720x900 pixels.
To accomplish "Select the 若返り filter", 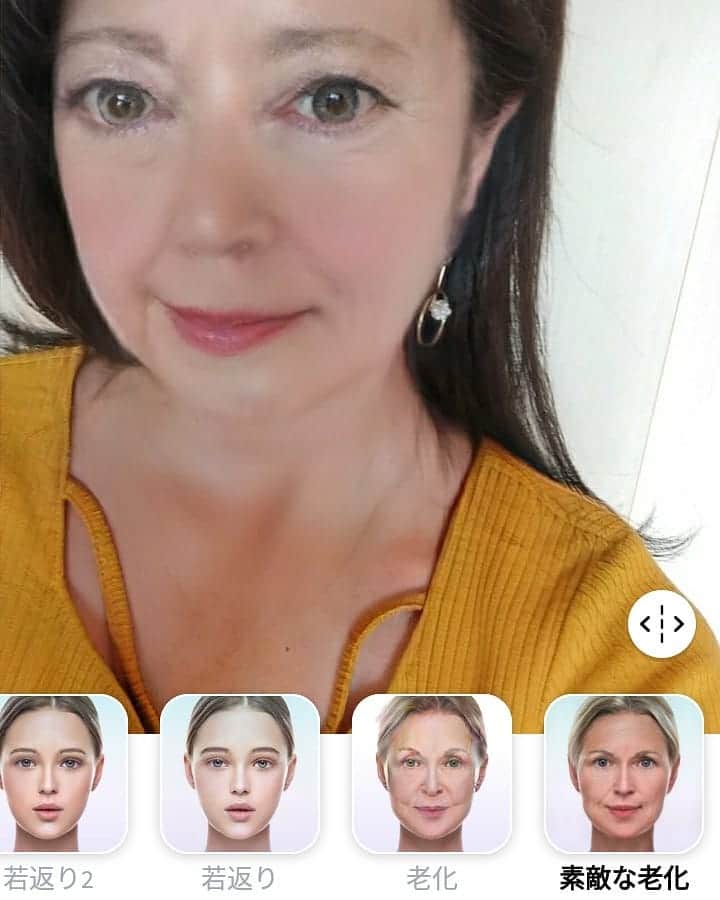I will [x=239, y=774].
